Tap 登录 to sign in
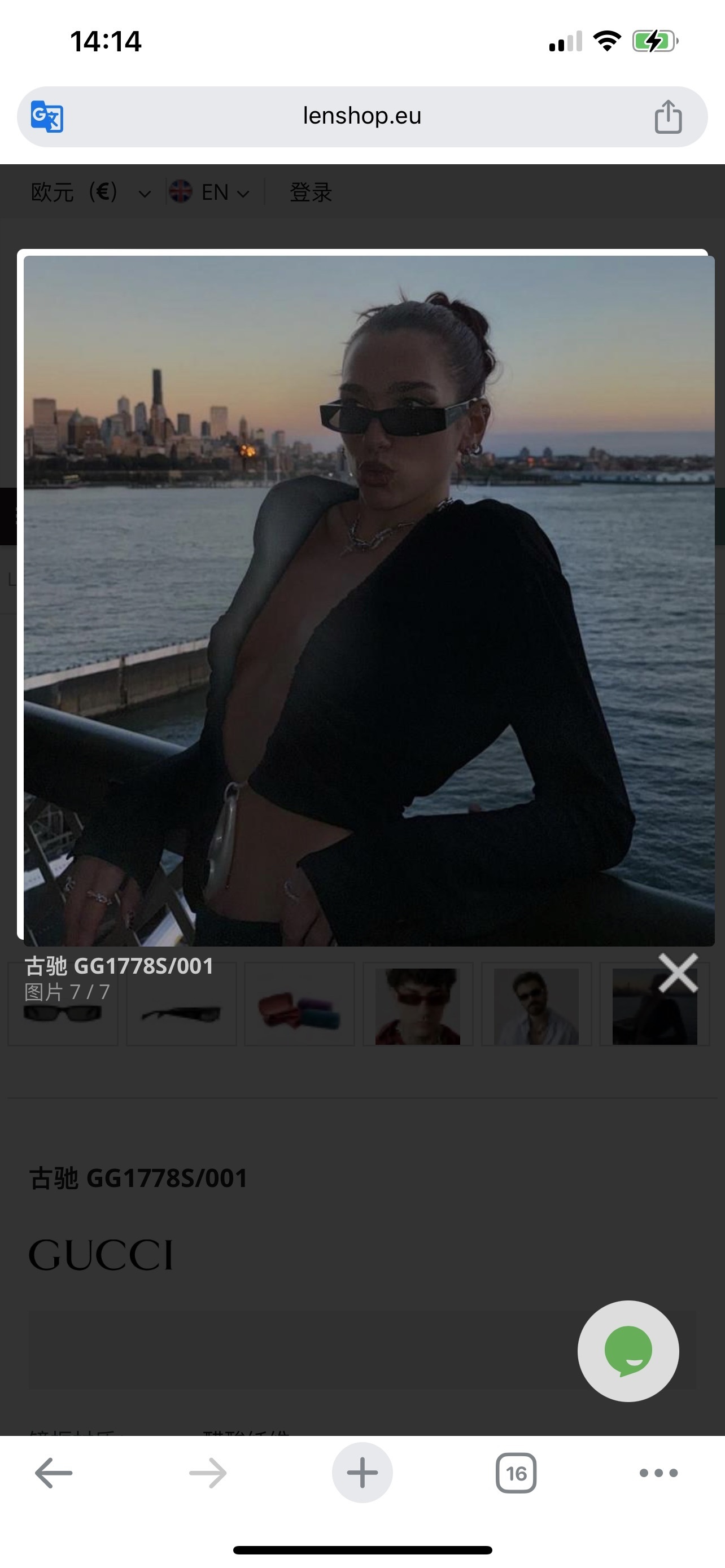The height and width of the screenshot is (1568, 725). (309, 192)
